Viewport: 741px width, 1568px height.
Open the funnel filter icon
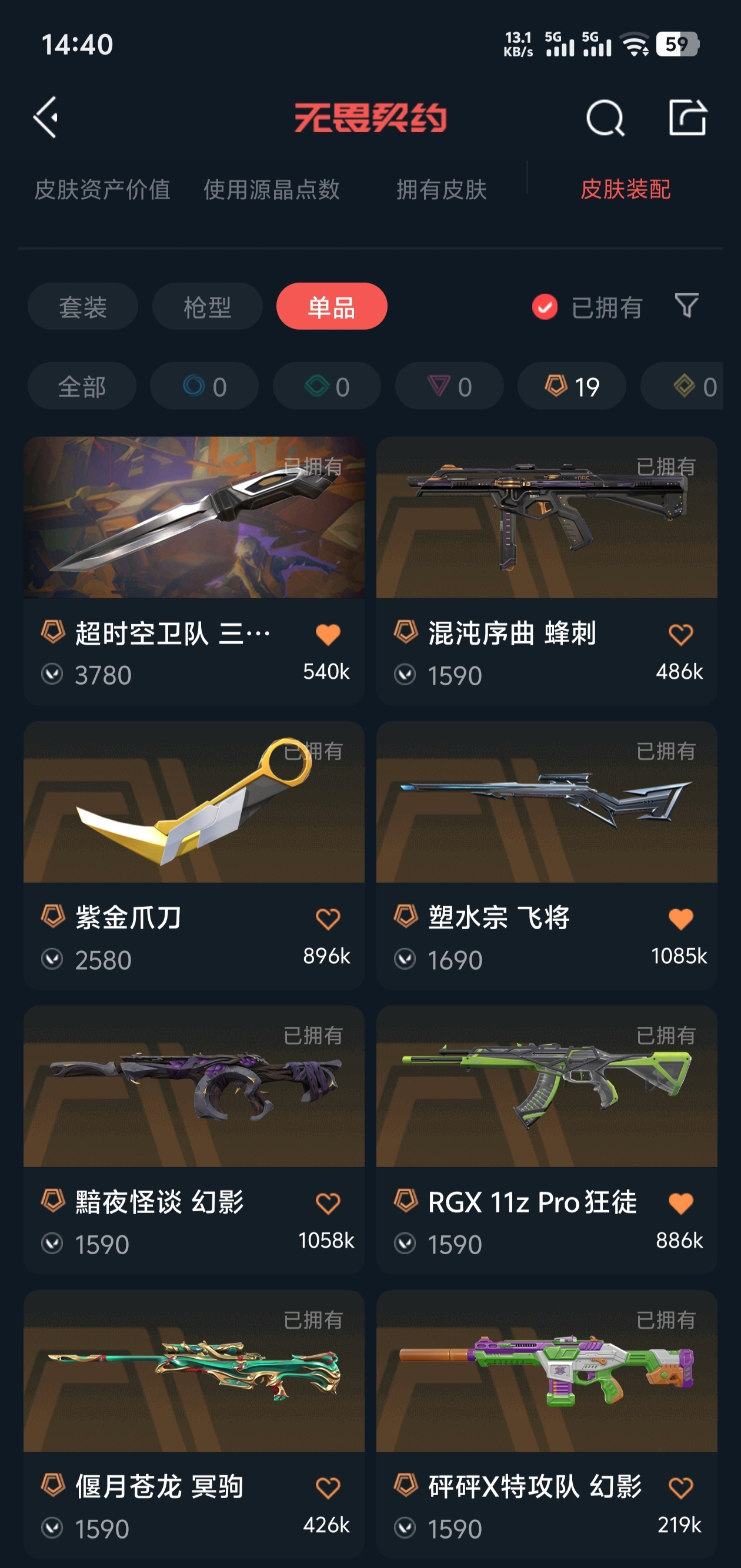tap(686, 306)
